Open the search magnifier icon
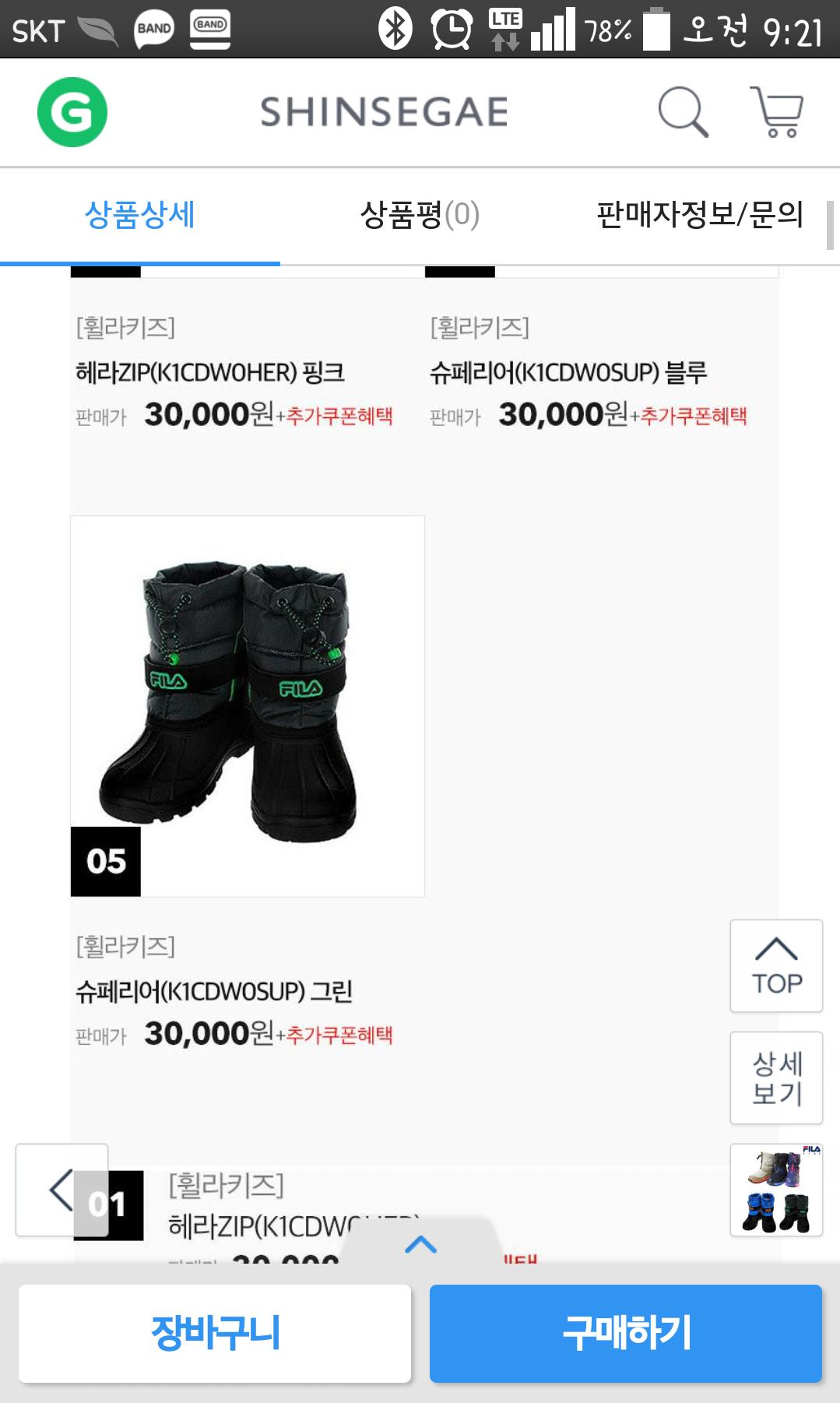The image size is (840, 1403). (683, 112)
